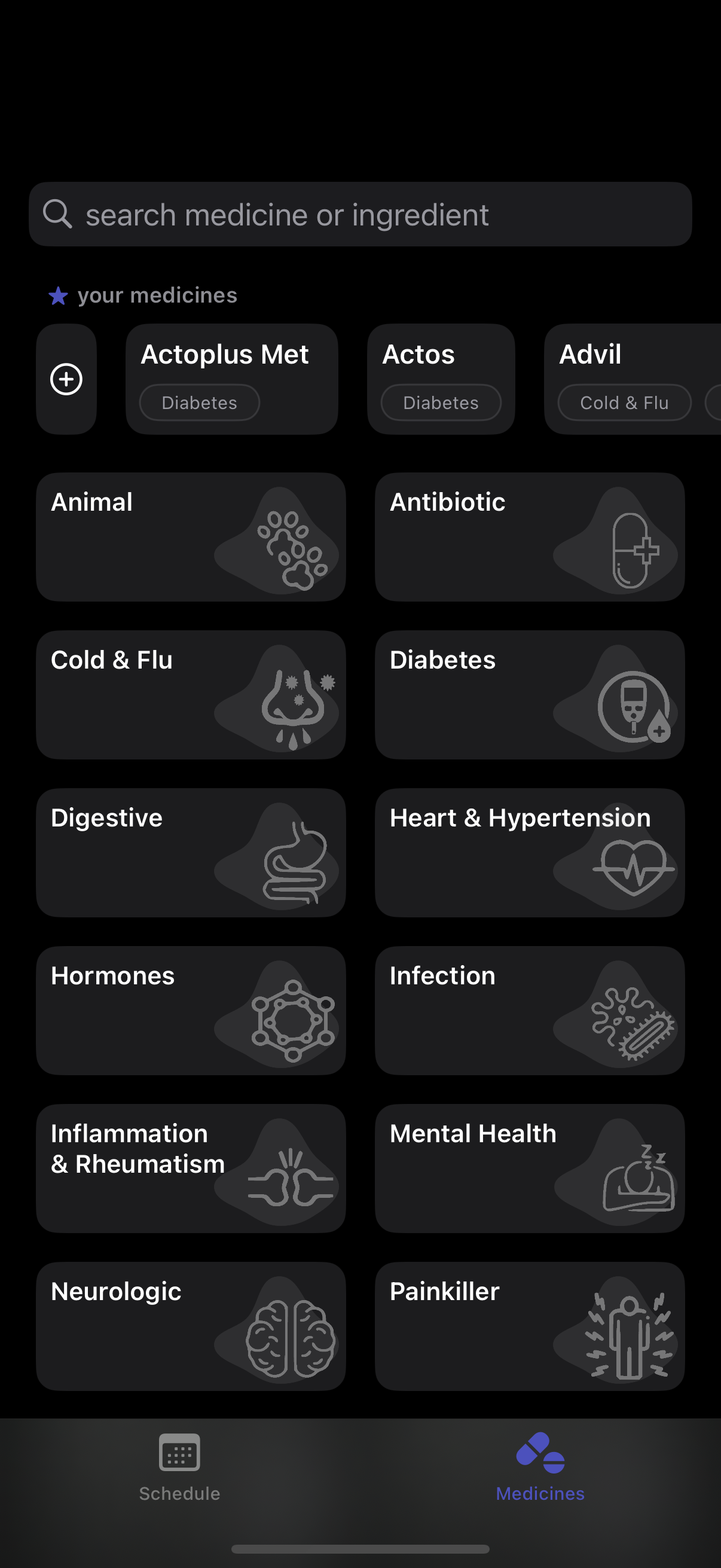Select the Neurologic category

coord(191,1326)
